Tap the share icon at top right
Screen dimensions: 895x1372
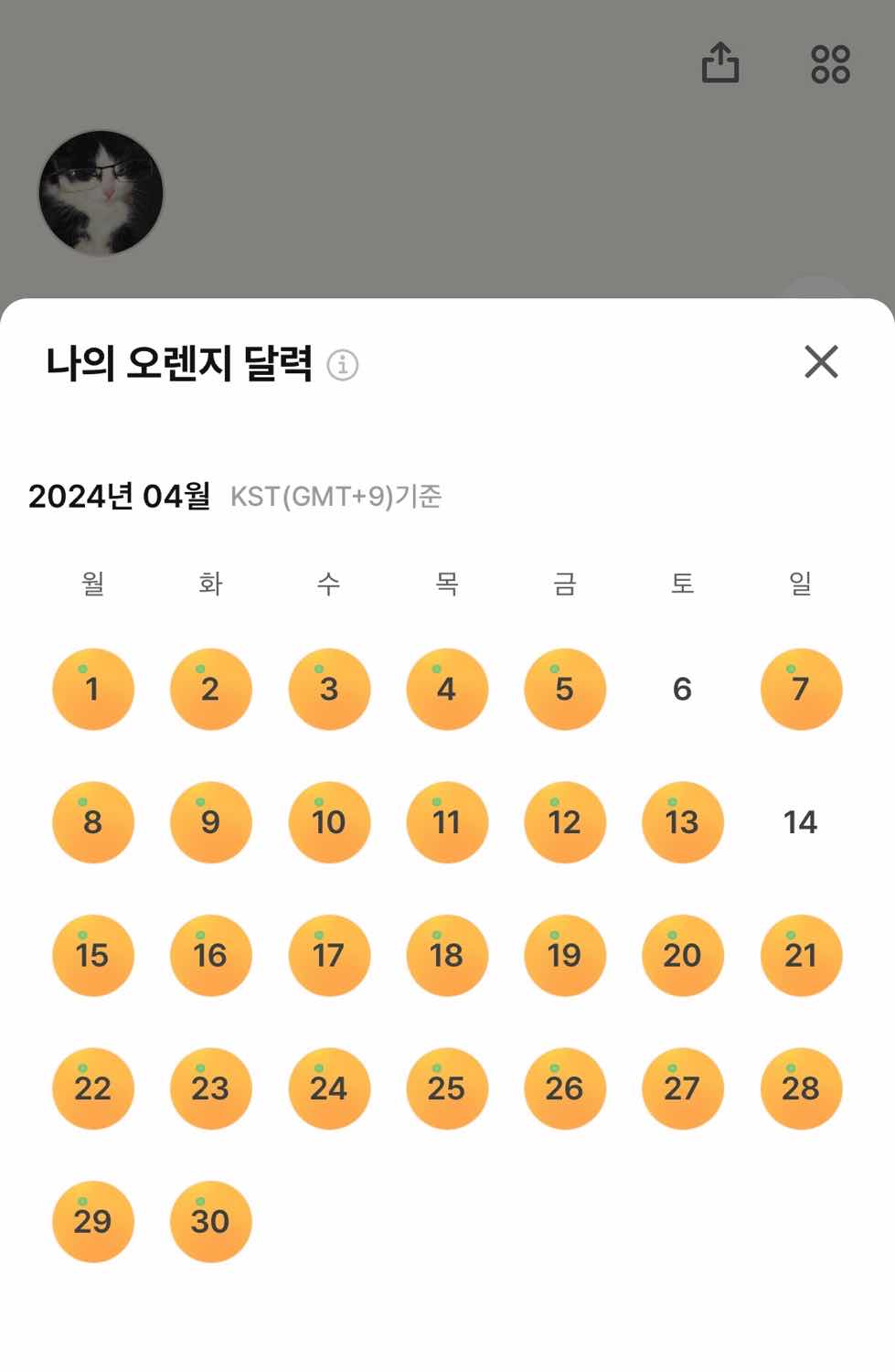coord(721,65)
